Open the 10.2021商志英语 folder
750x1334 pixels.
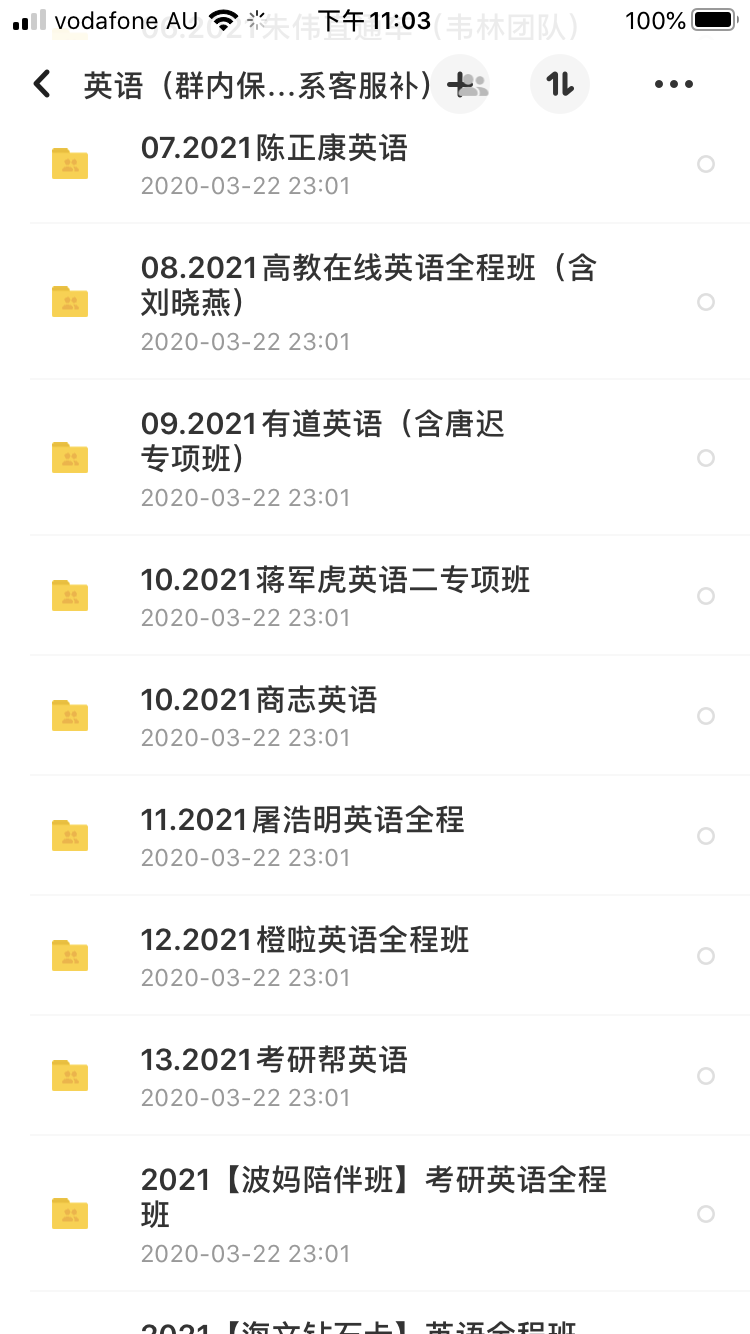(x=259, y=716)
